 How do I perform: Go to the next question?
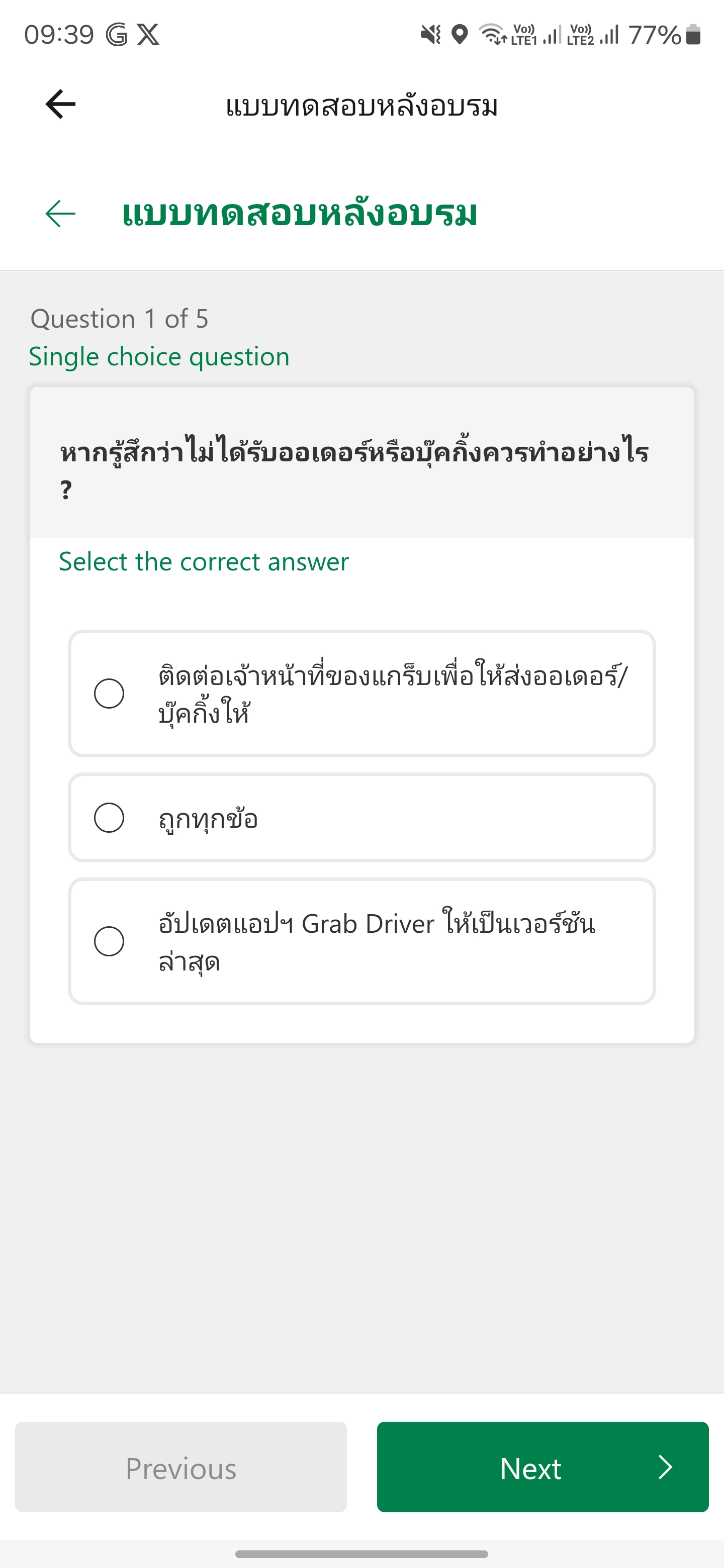click(x=542, y=1467)
